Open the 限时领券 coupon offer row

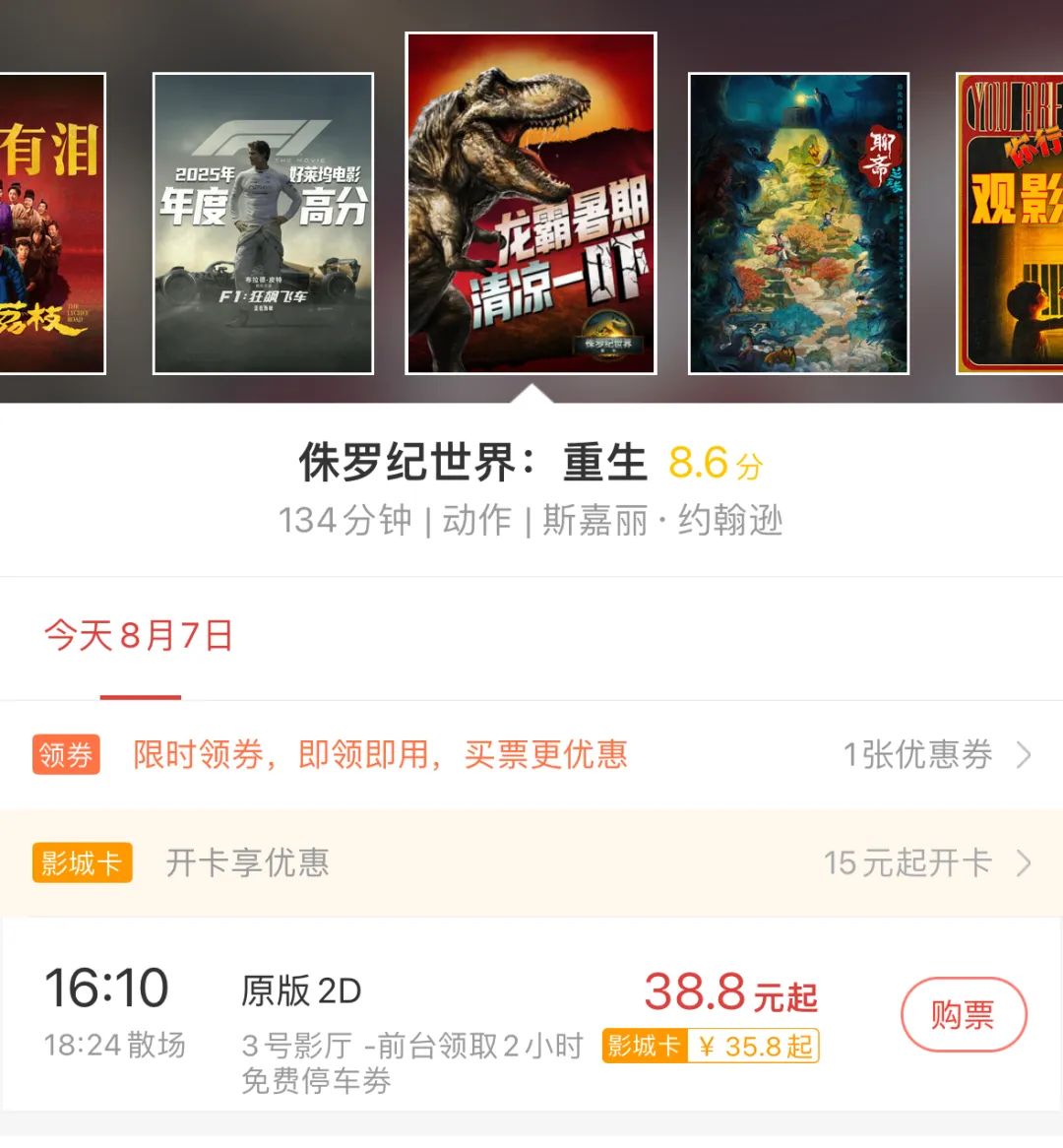pyautogui.click(x=531, y=755)
